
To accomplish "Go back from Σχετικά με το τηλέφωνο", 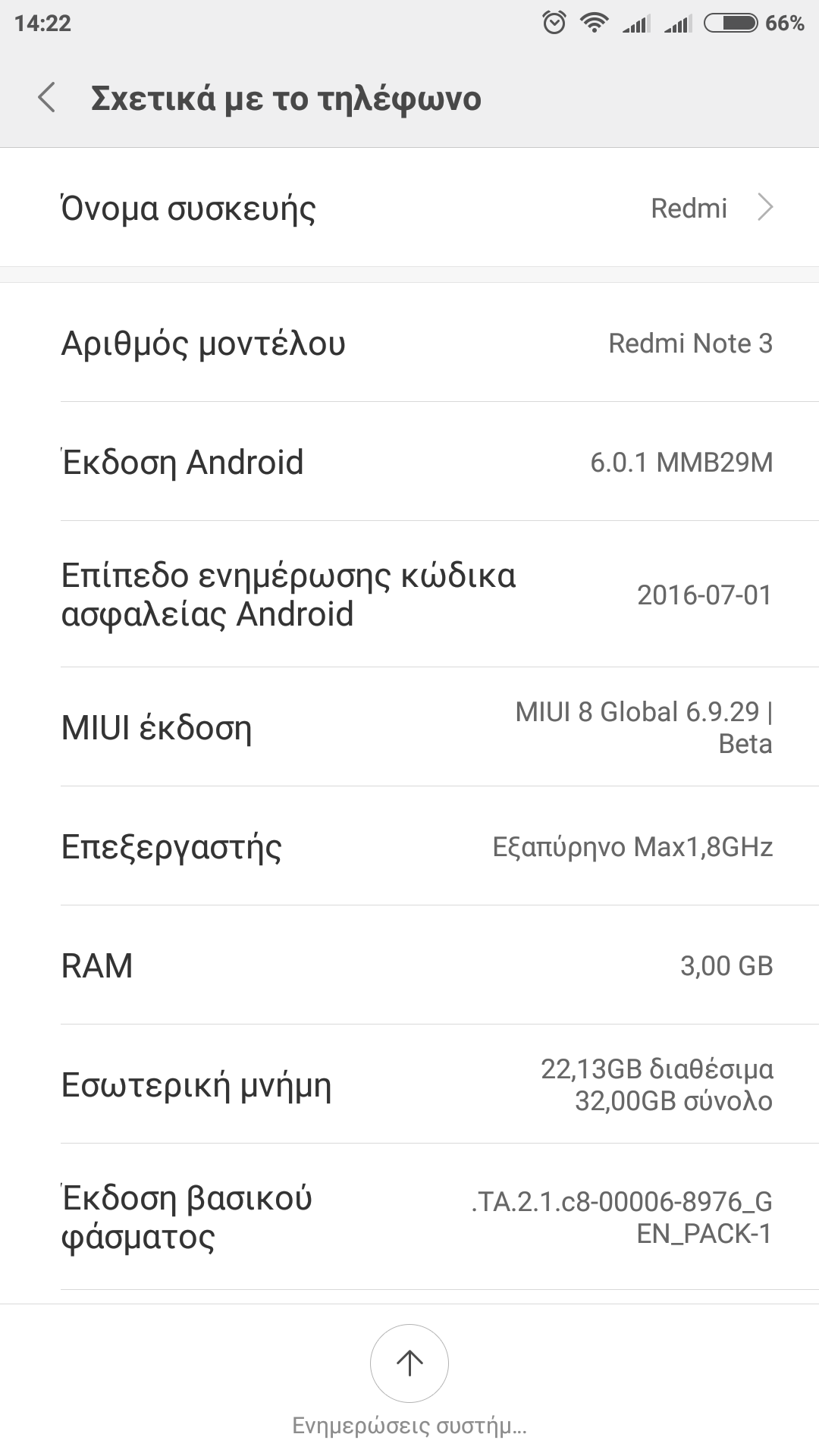I will [x=47, y=98].
